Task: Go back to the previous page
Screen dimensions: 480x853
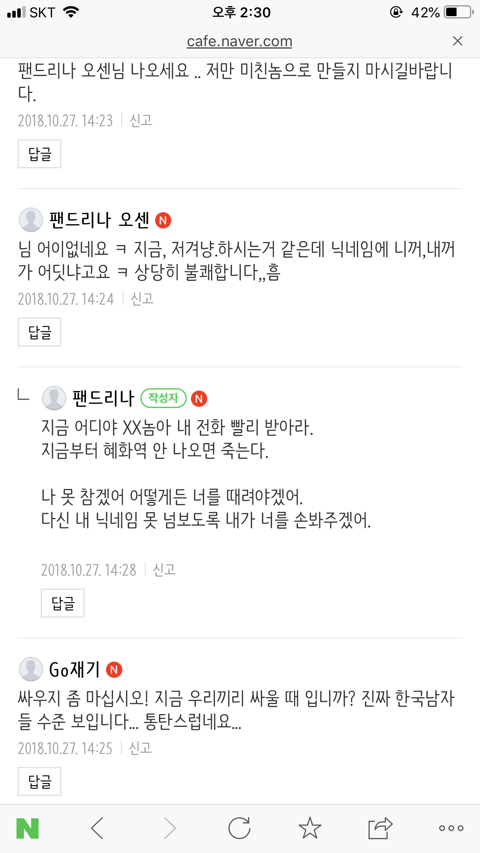Action: [97, 828]
